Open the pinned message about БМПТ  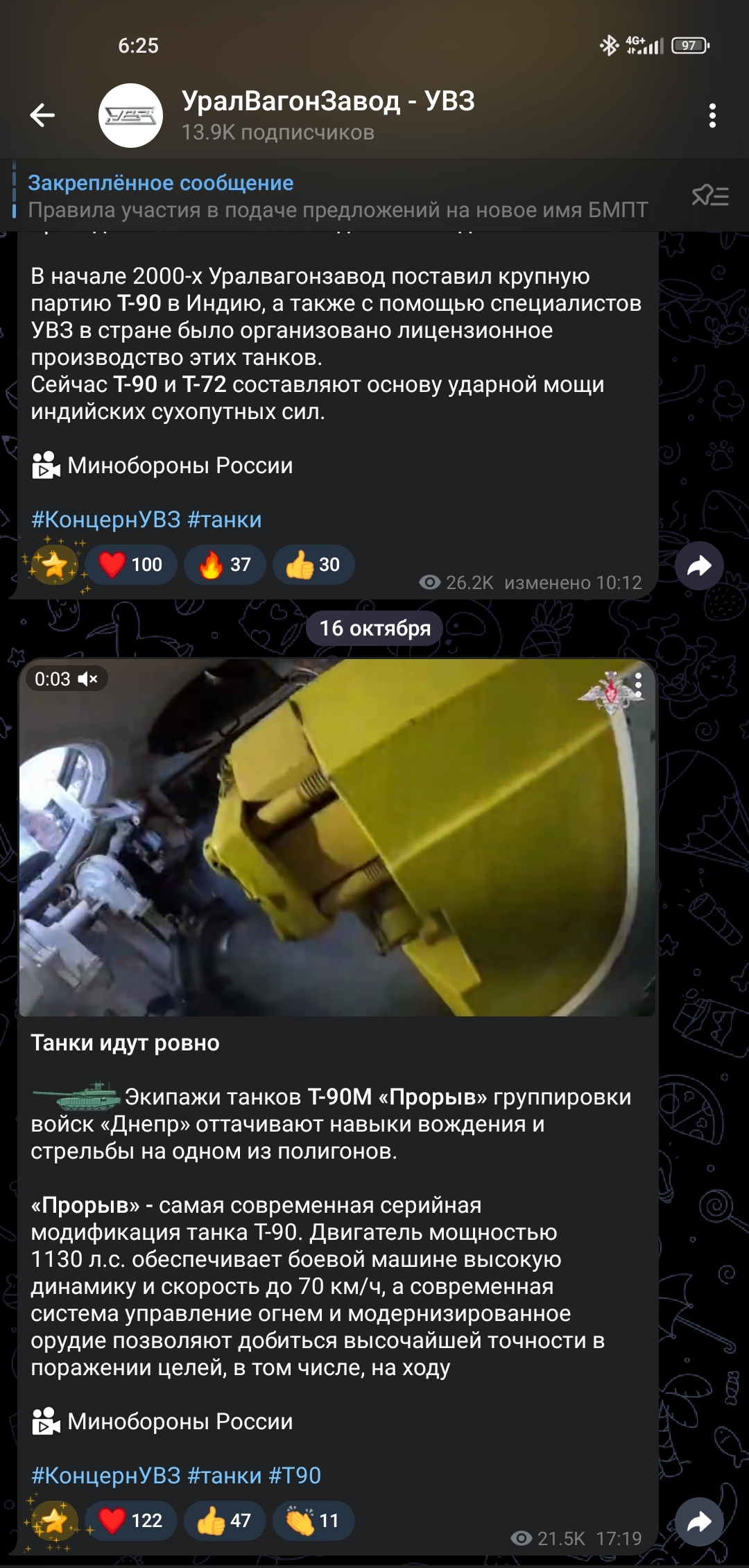point(337,196)
